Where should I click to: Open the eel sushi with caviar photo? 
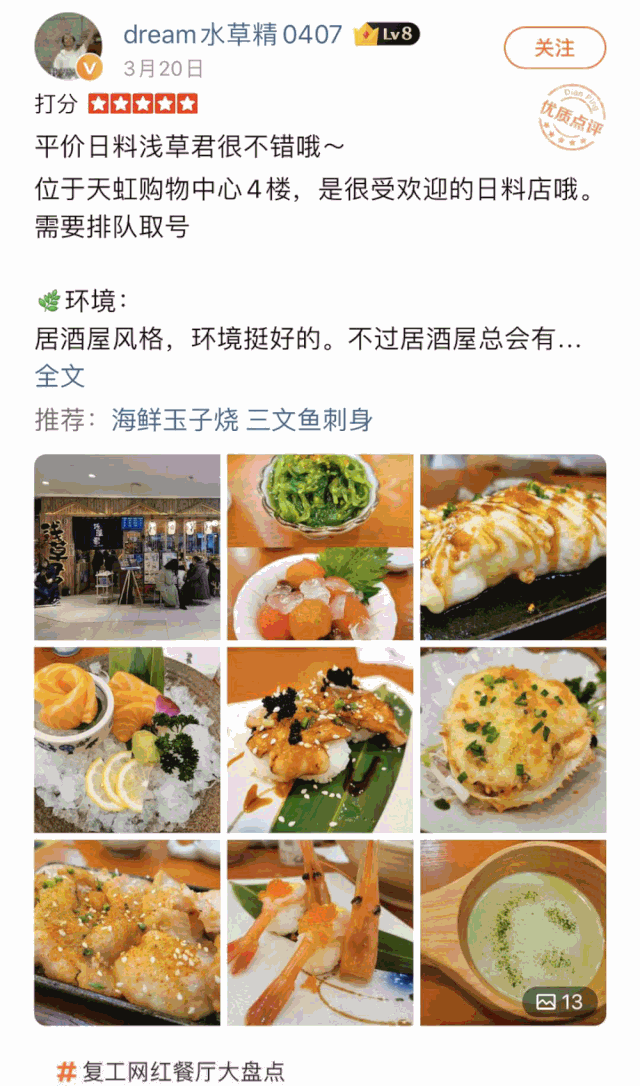click(320, 740)
